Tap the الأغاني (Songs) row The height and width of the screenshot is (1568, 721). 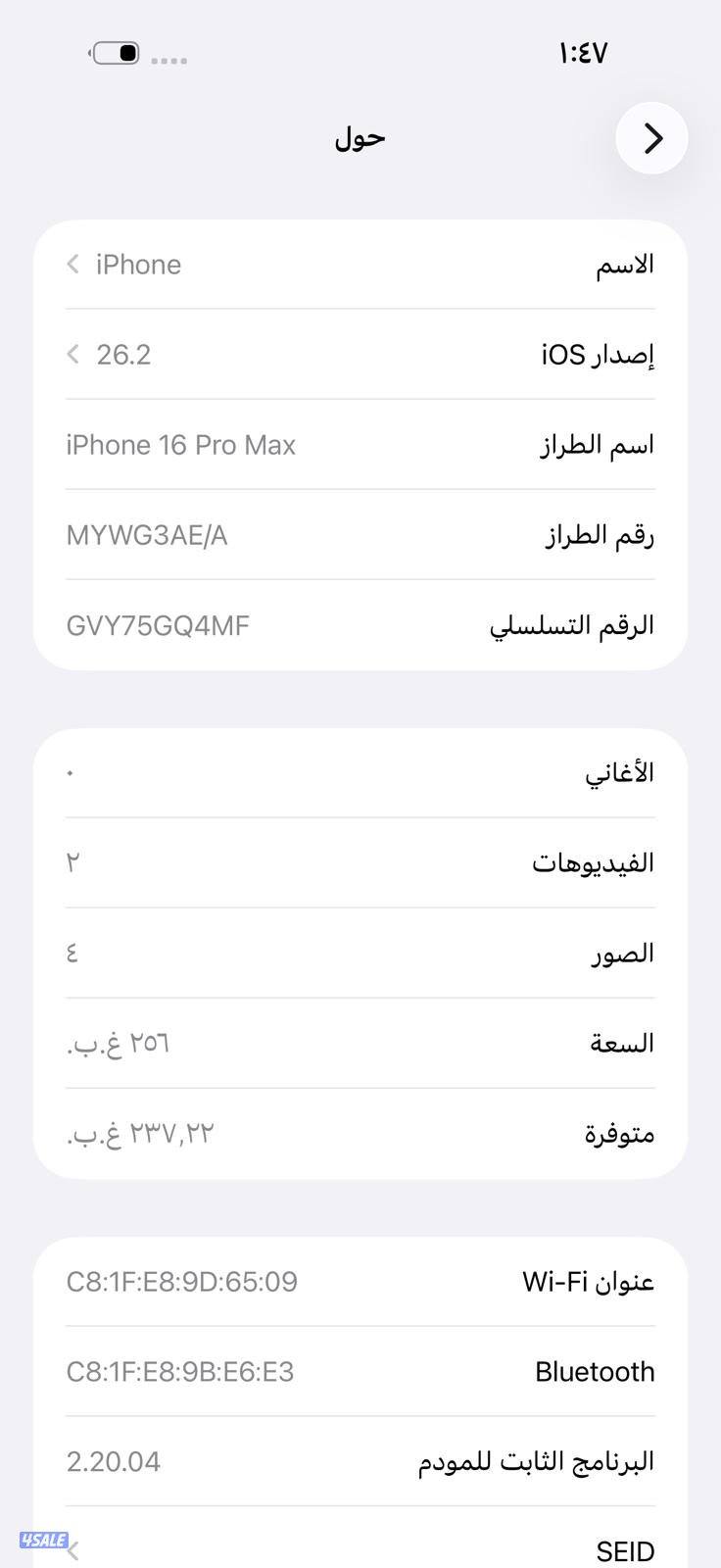(360, 772)
